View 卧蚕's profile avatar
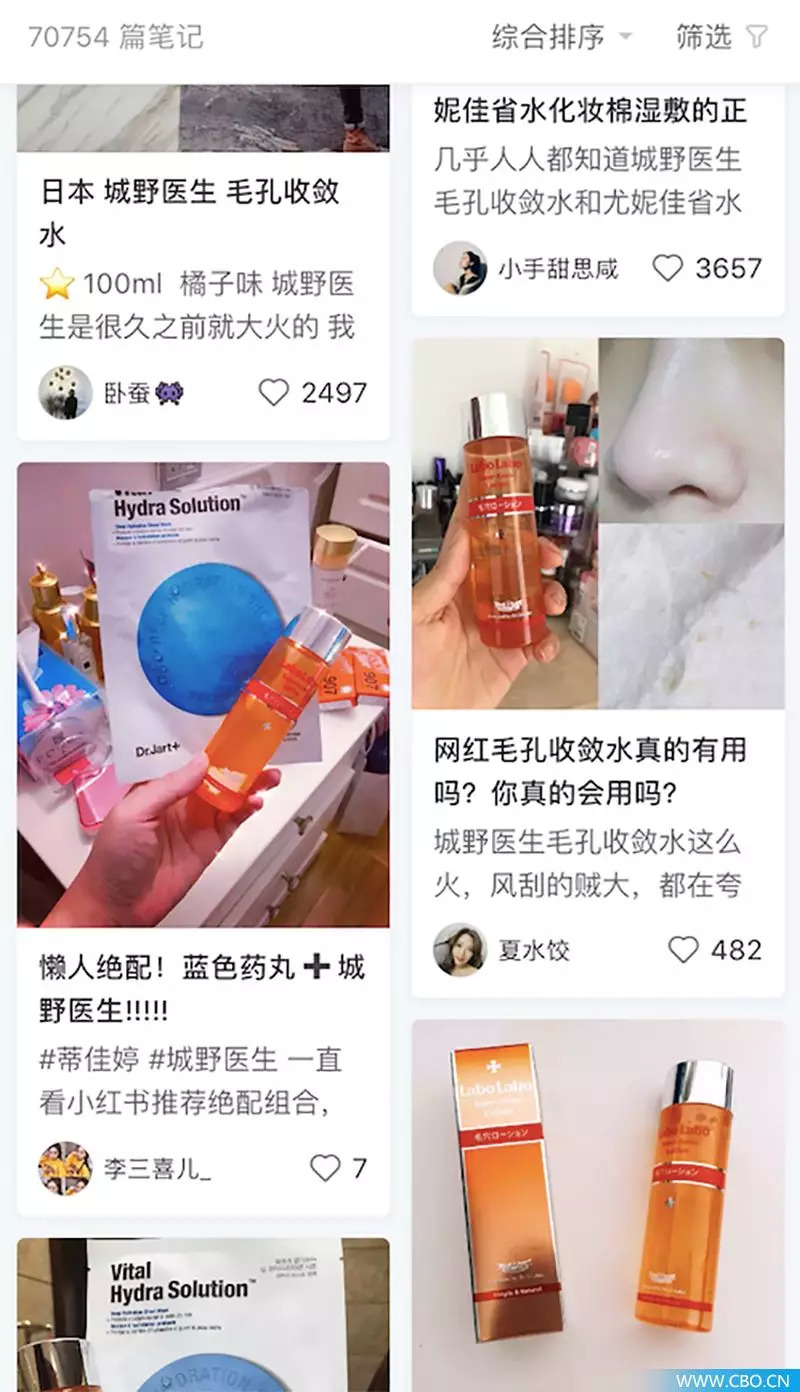 65,392
